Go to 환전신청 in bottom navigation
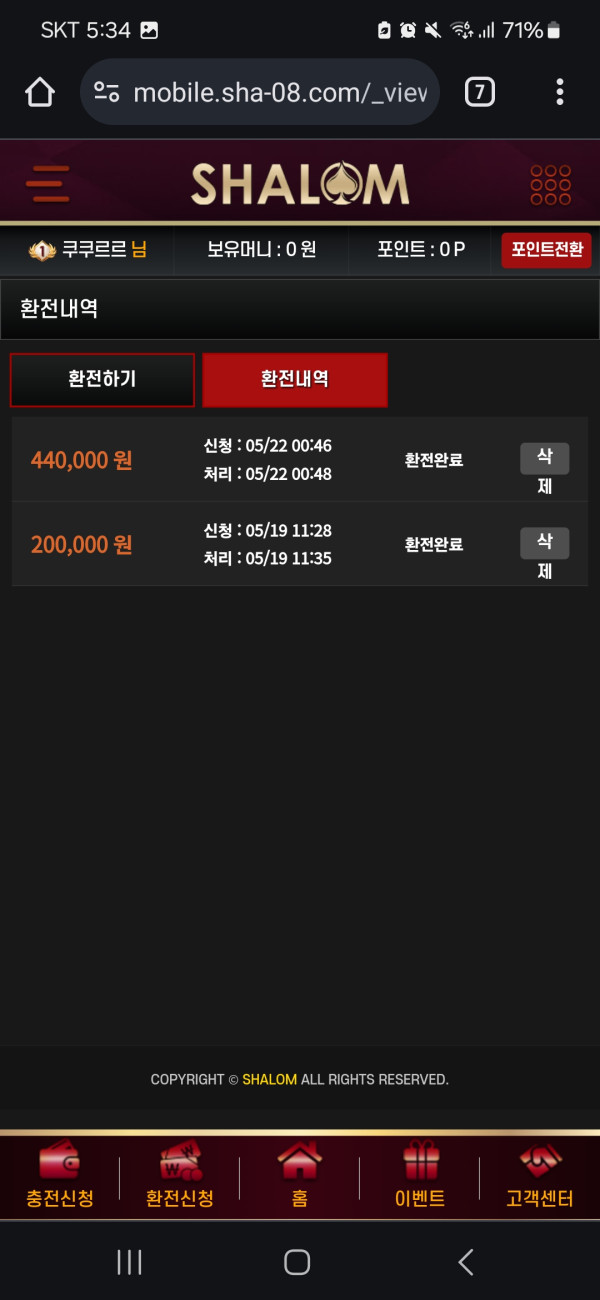 click(180, 1177)
